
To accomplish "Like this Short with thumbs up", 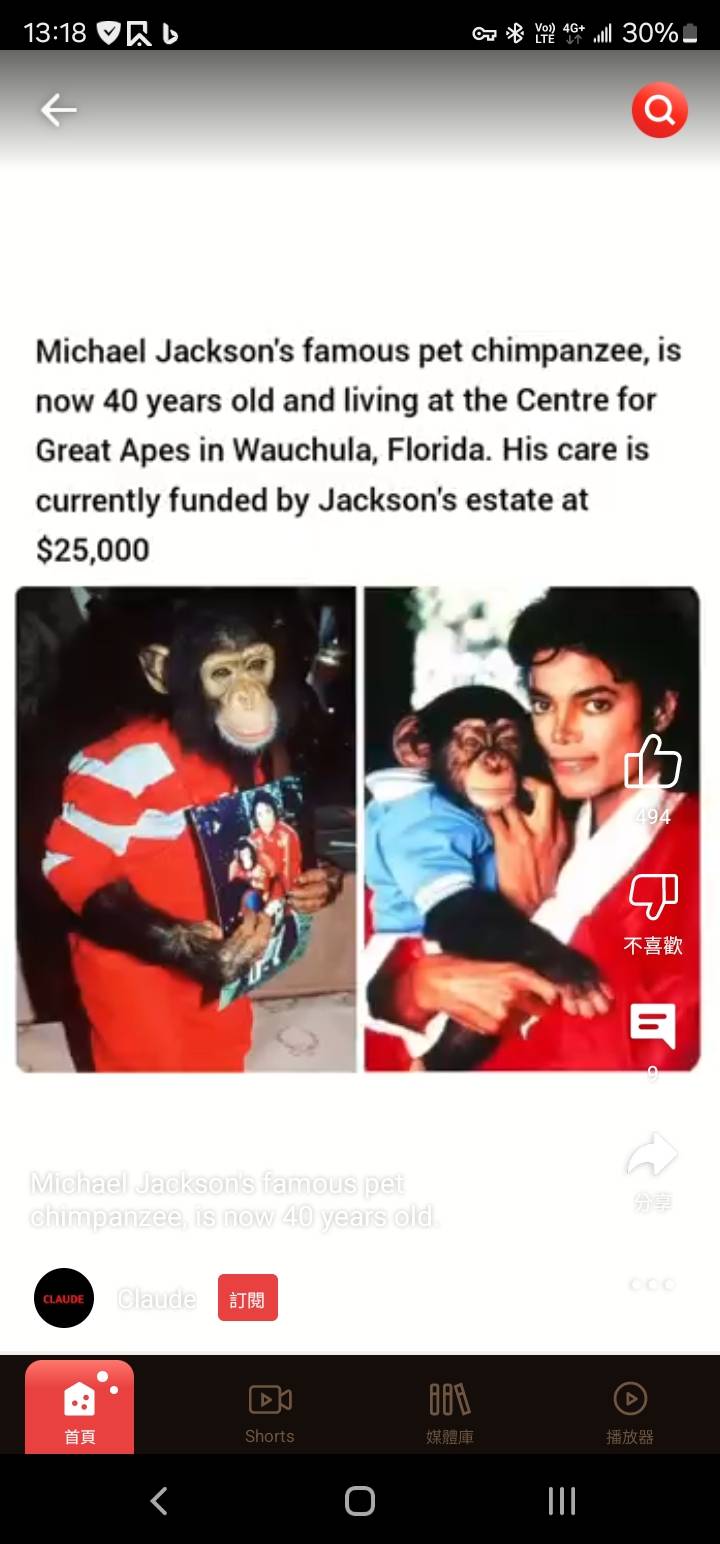I will pos(652,764).
